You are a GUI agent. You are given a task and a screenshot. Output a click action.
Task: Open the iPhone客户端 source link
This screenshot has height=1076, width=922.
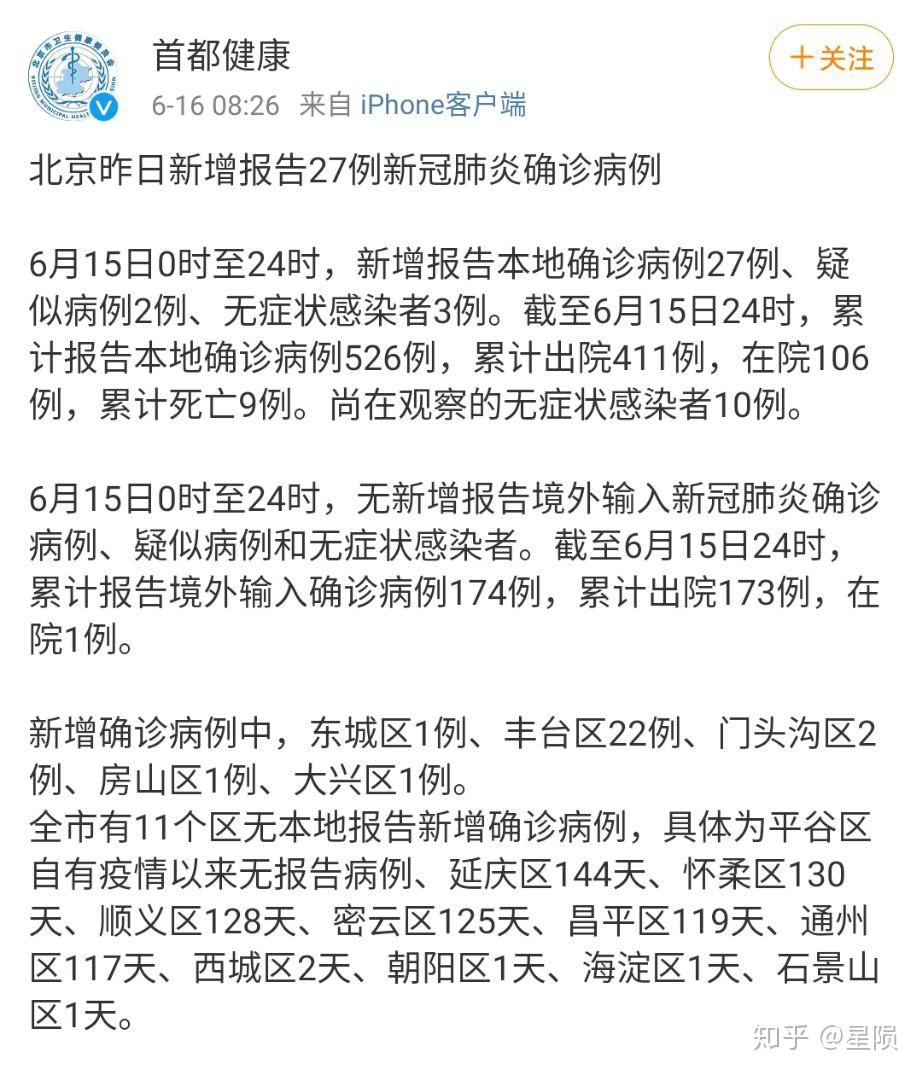[443, 105]
